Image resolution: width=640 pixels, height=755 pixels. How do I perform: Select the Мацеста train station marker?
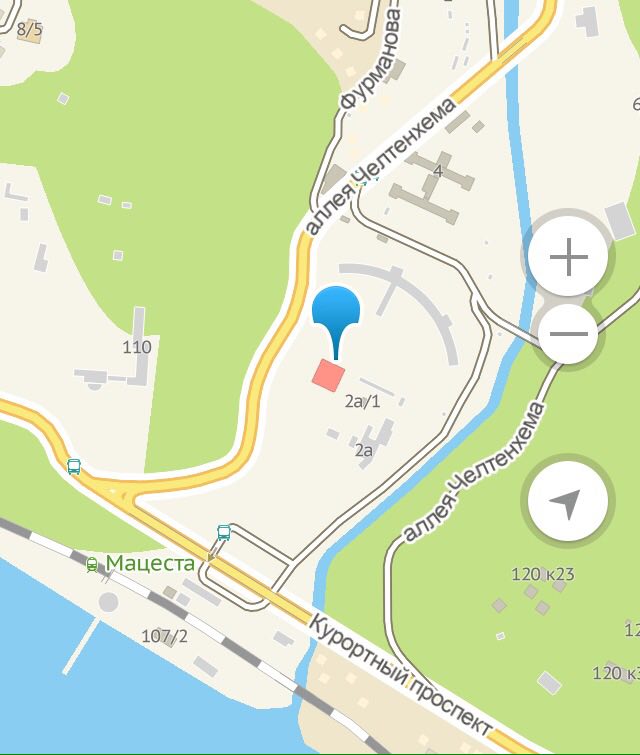tap(93, 564)
